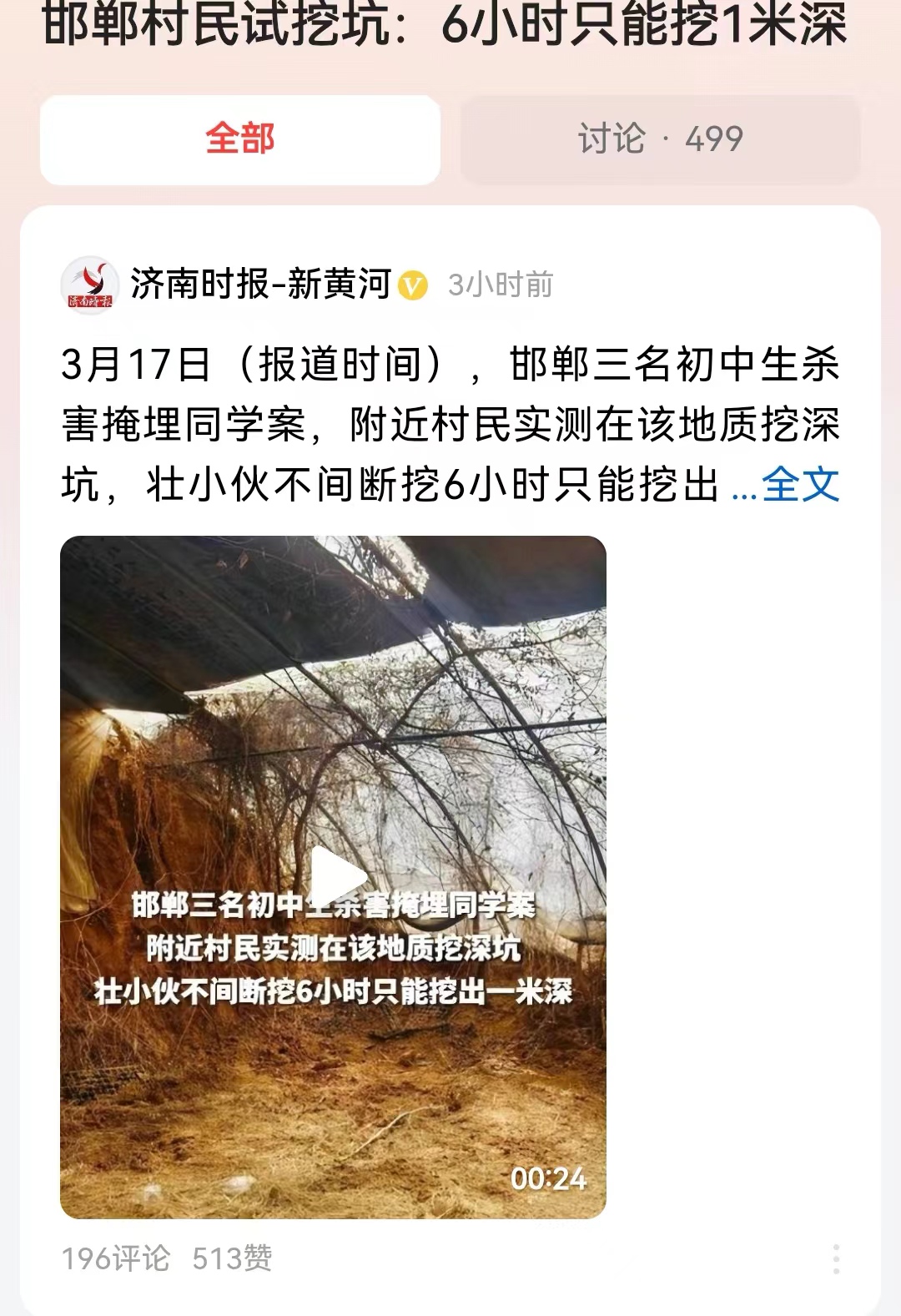Tap the ellipsis dots before 全文
The width and height of the screenshot is (901, 1316).
click(x=745, y=492)
